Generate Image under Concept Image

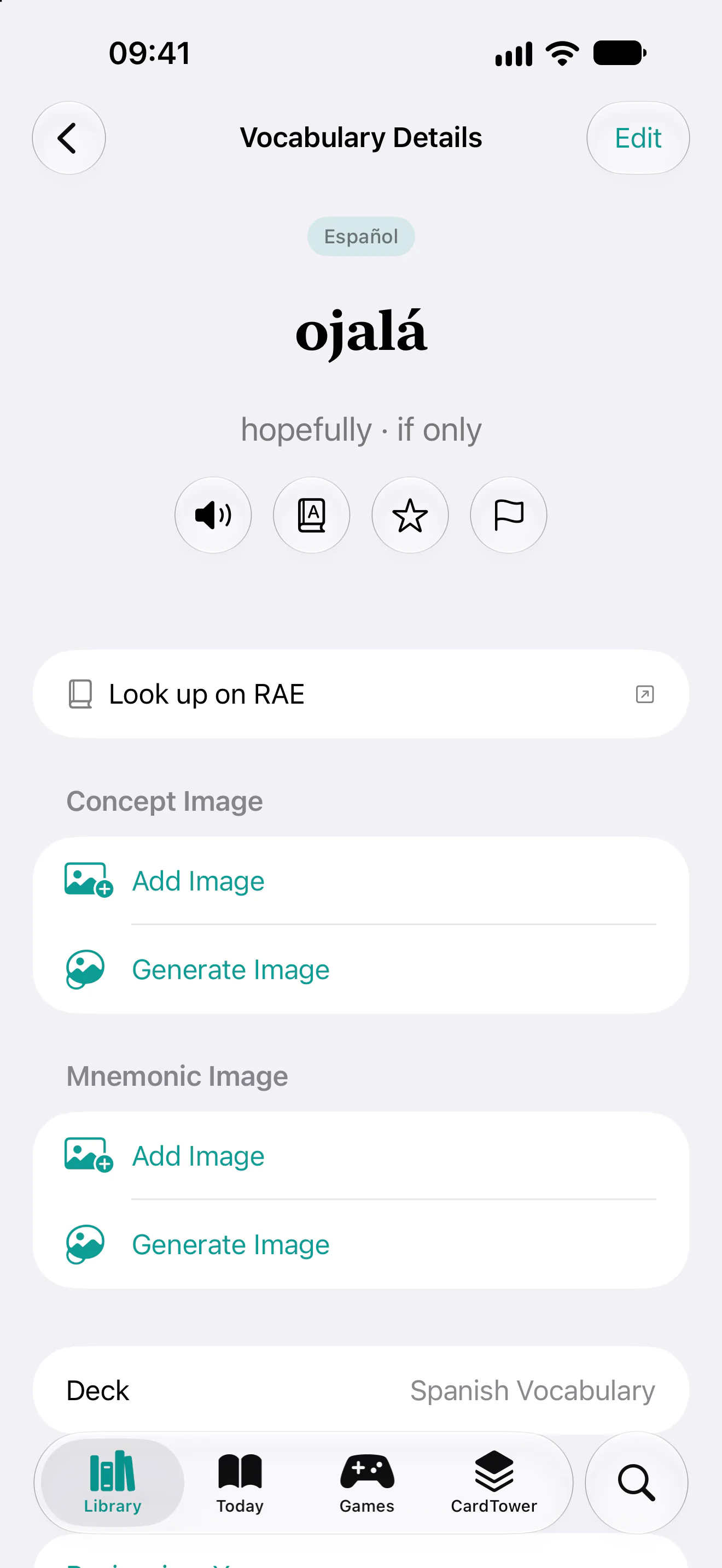[361, 969]
